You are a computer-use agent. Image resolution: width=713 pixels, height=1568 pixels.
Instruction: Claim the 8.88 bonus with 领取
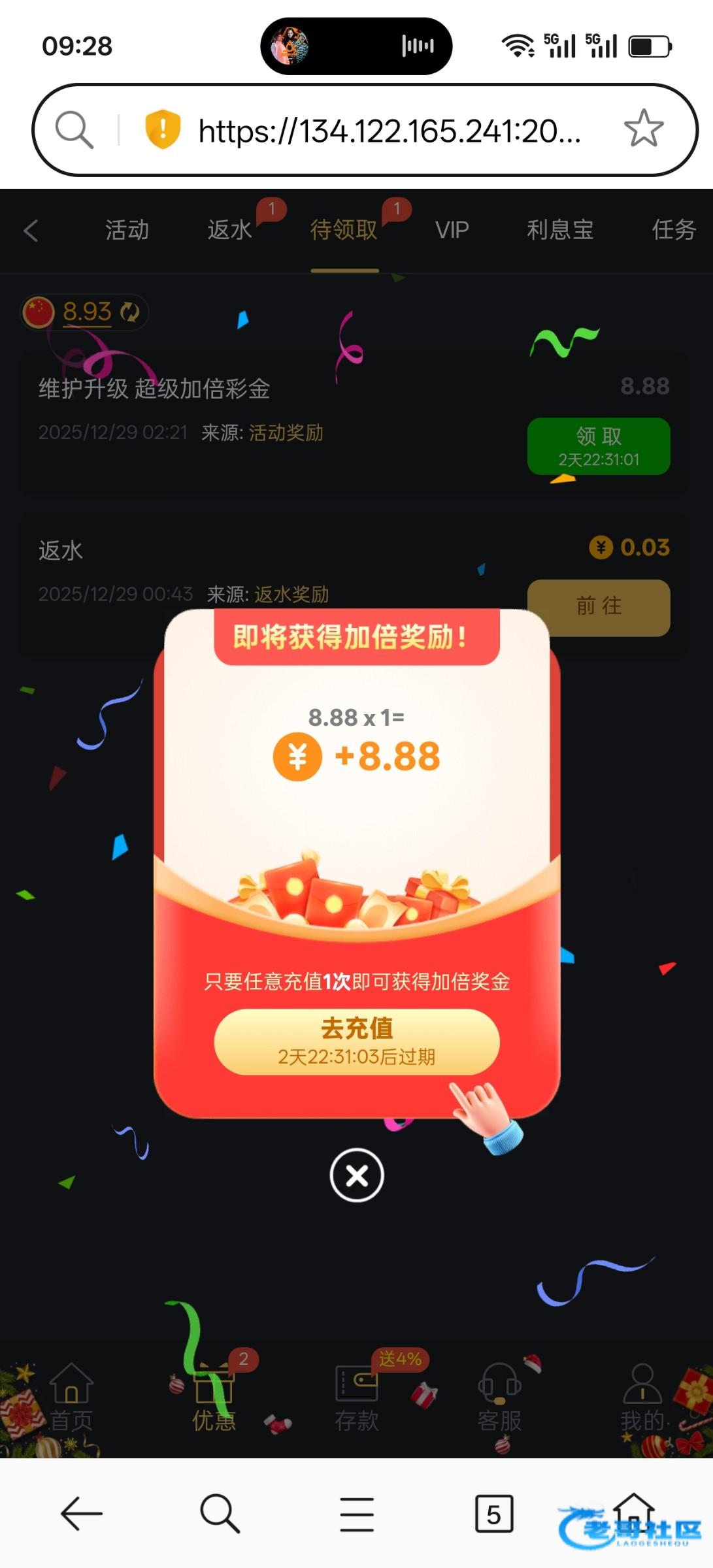coord(599,446)
